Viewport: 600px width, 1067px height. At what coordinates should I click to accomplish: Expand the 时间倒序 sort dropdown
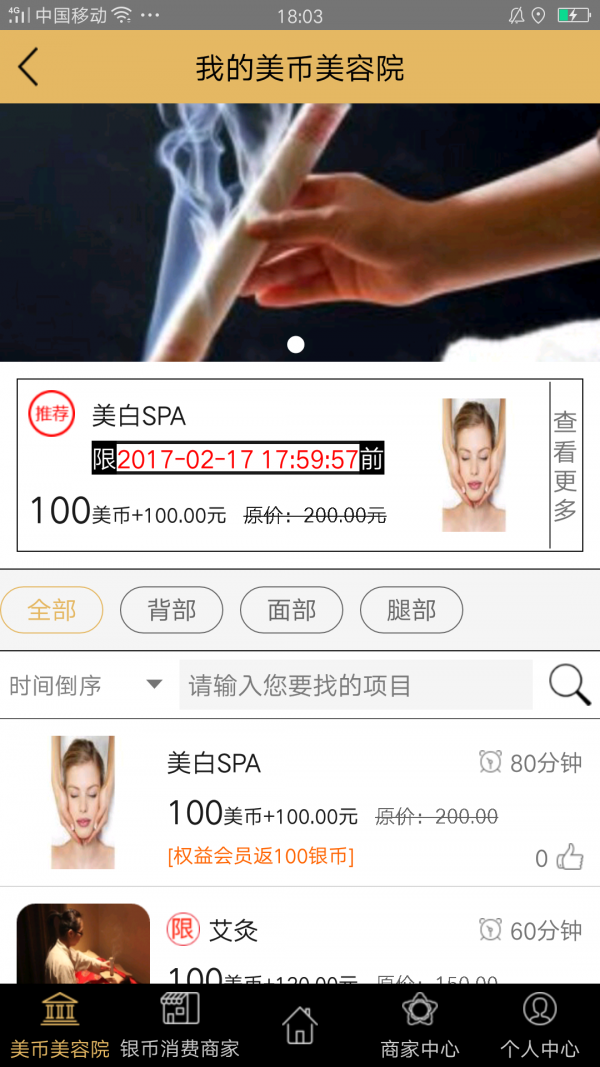click(85, 685)
